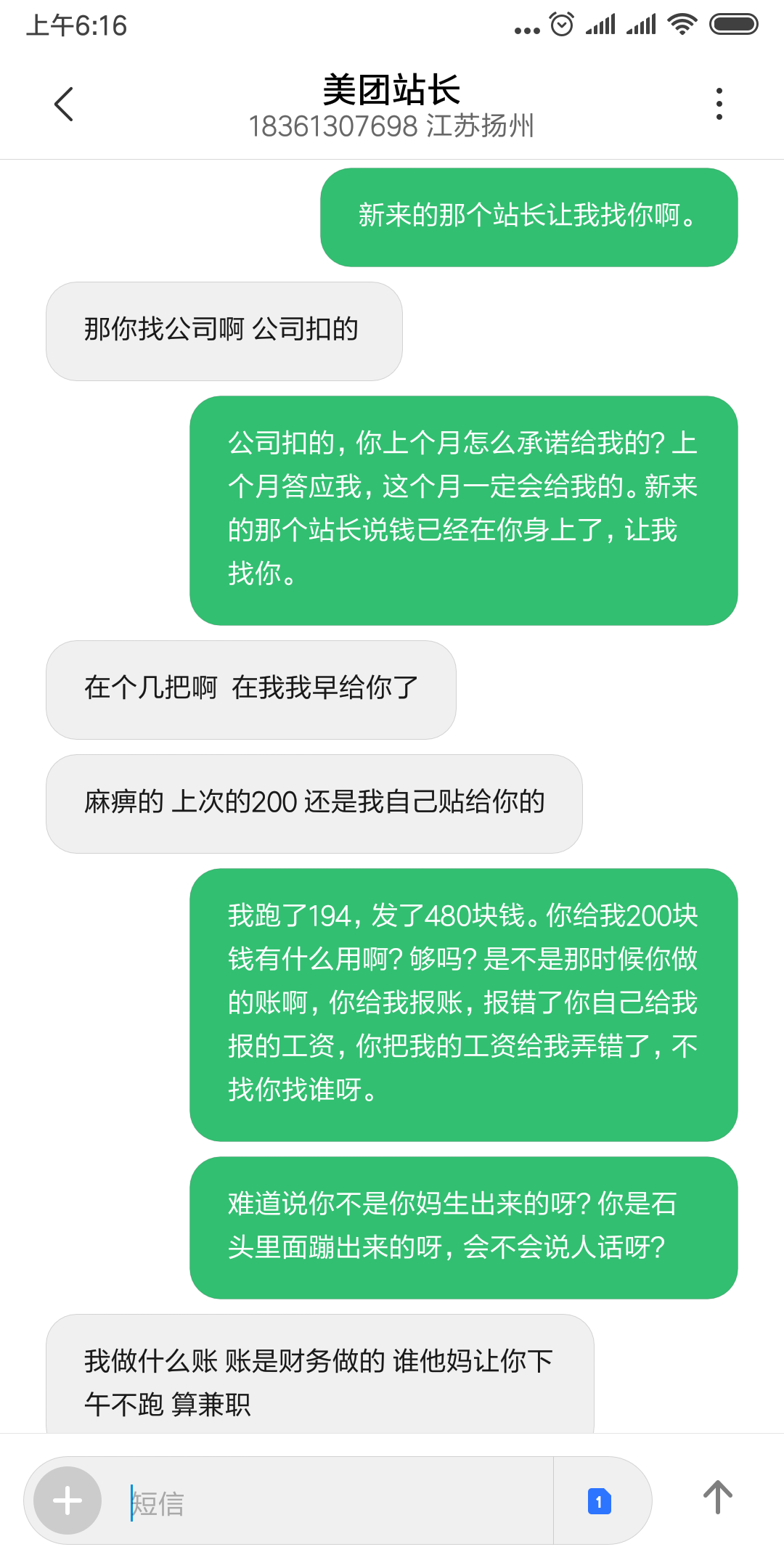Focus the 短信 message input field

point(334,1501)
